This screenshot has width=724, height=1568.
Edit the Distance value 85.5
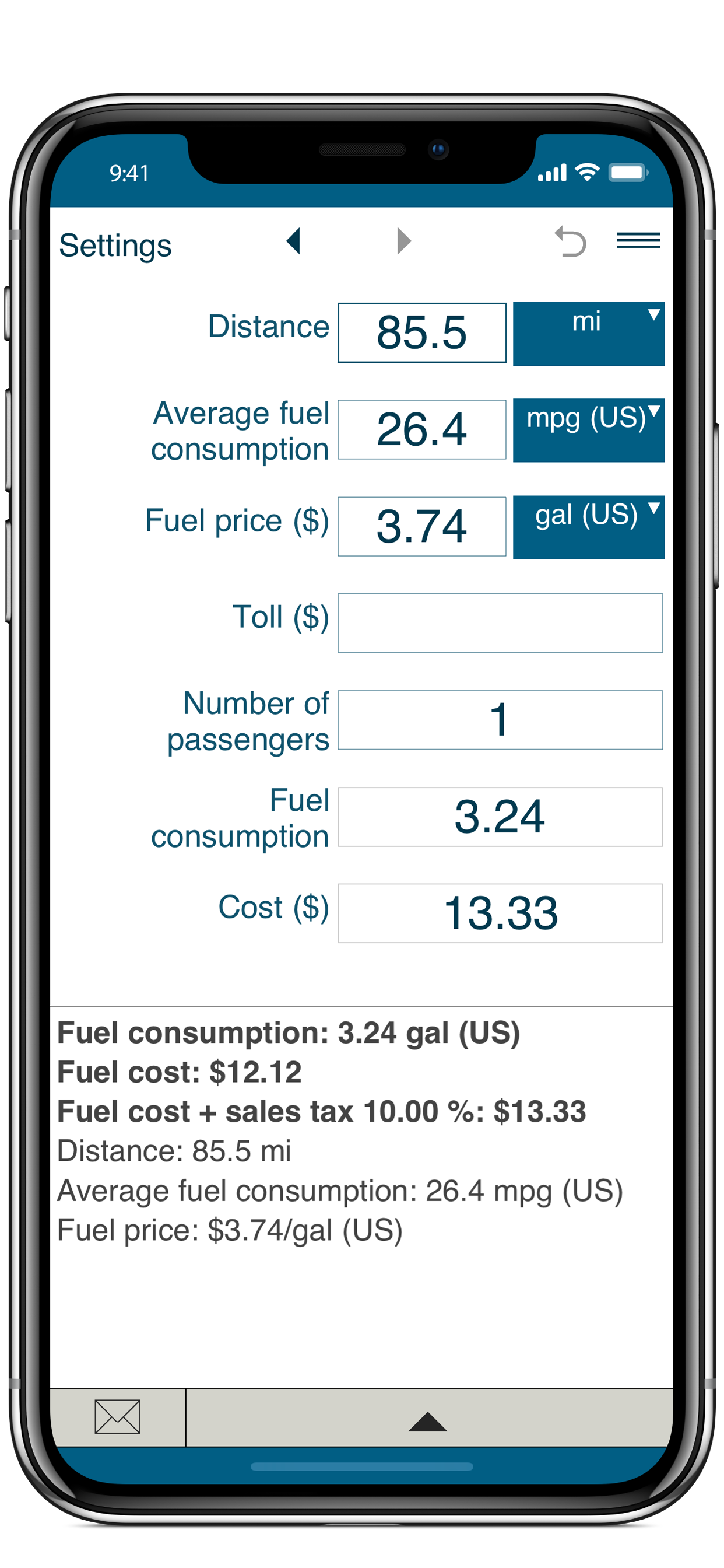[x=421, y=332]
